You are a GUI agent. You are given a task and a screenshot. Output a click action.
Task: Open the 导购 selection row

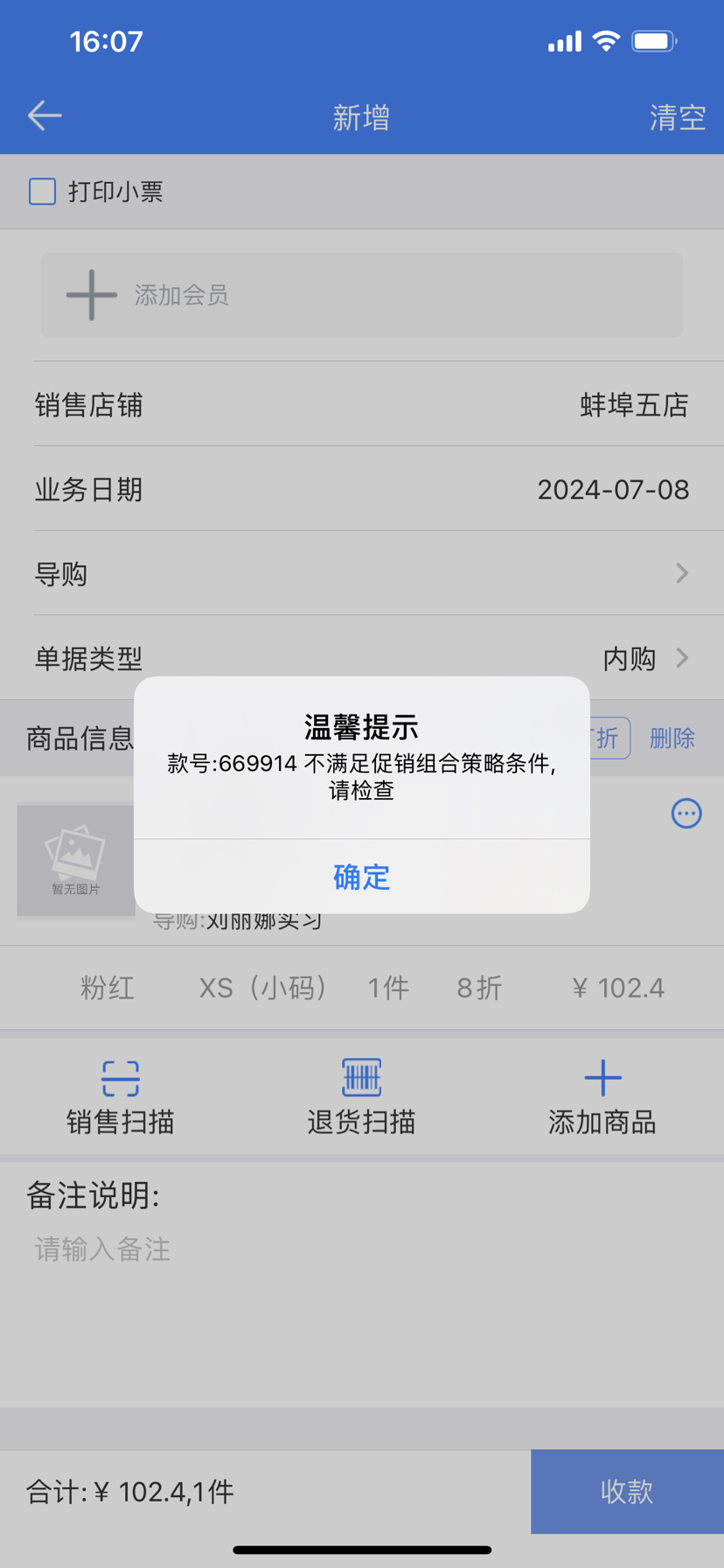(361, 574)
